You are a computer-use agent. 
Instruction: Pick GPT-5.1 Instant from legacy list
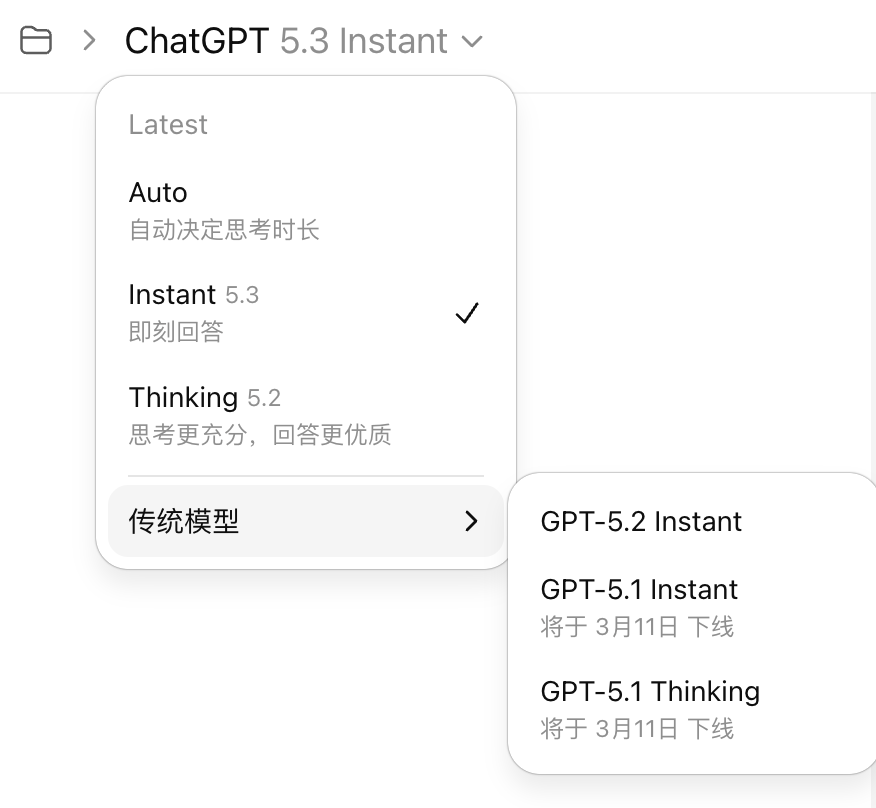tap(640, 606)
